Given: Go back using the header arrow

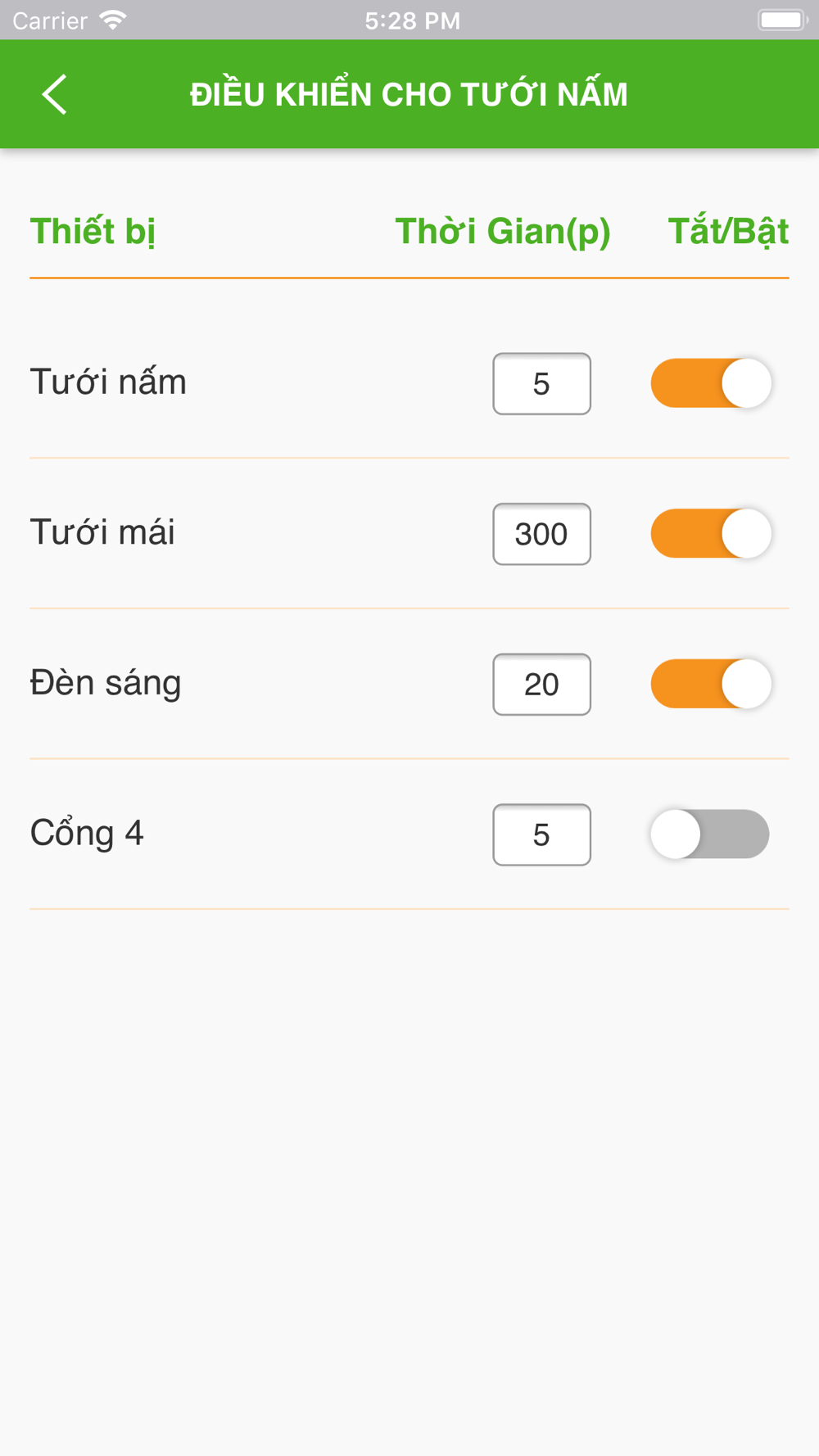Looking at the screenshot, I should 54,94.
